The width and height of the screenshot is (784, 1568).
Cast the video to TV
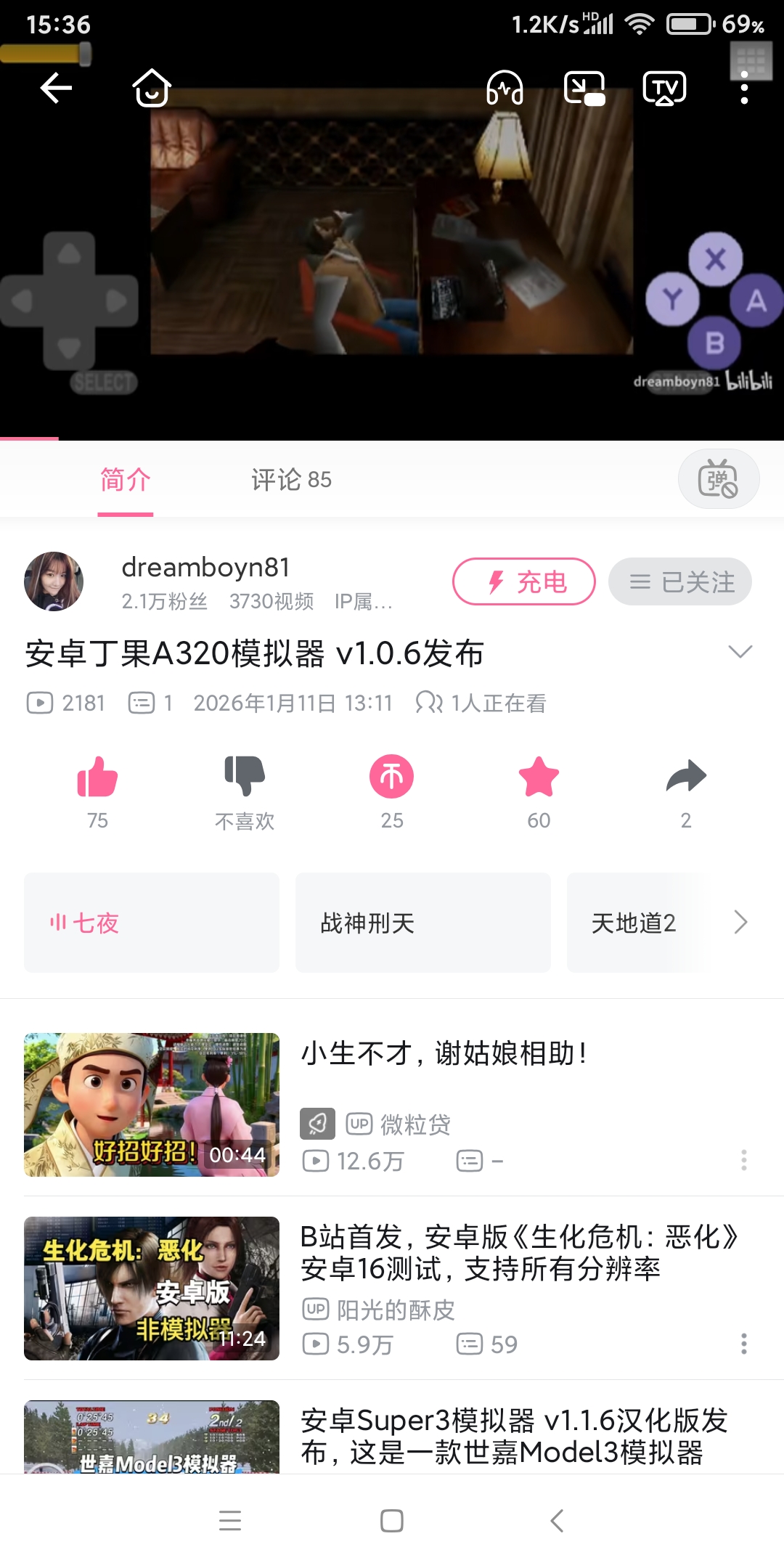point(666,87)
